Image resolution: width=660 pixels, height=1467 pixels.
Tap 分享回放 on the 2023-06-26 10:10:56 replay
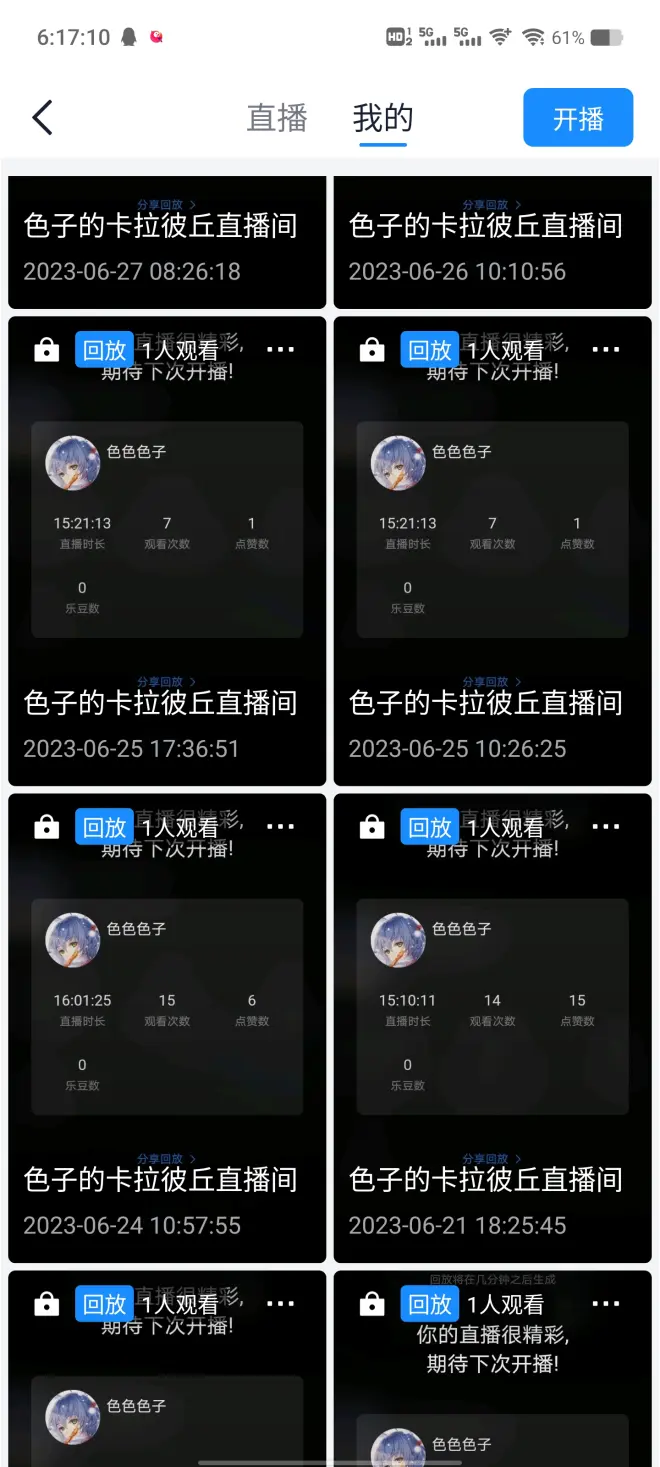tap(491, 205)
